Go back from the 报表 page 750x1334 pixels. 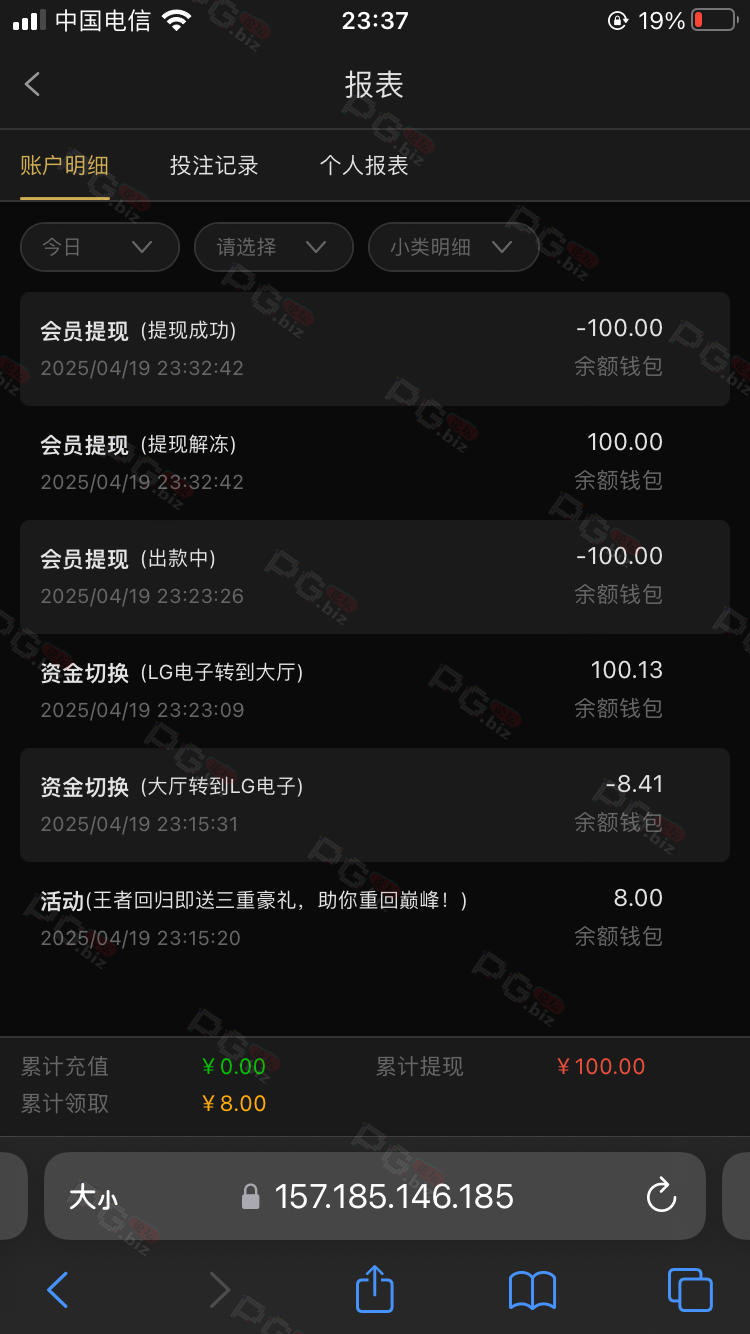coord(32,84)
